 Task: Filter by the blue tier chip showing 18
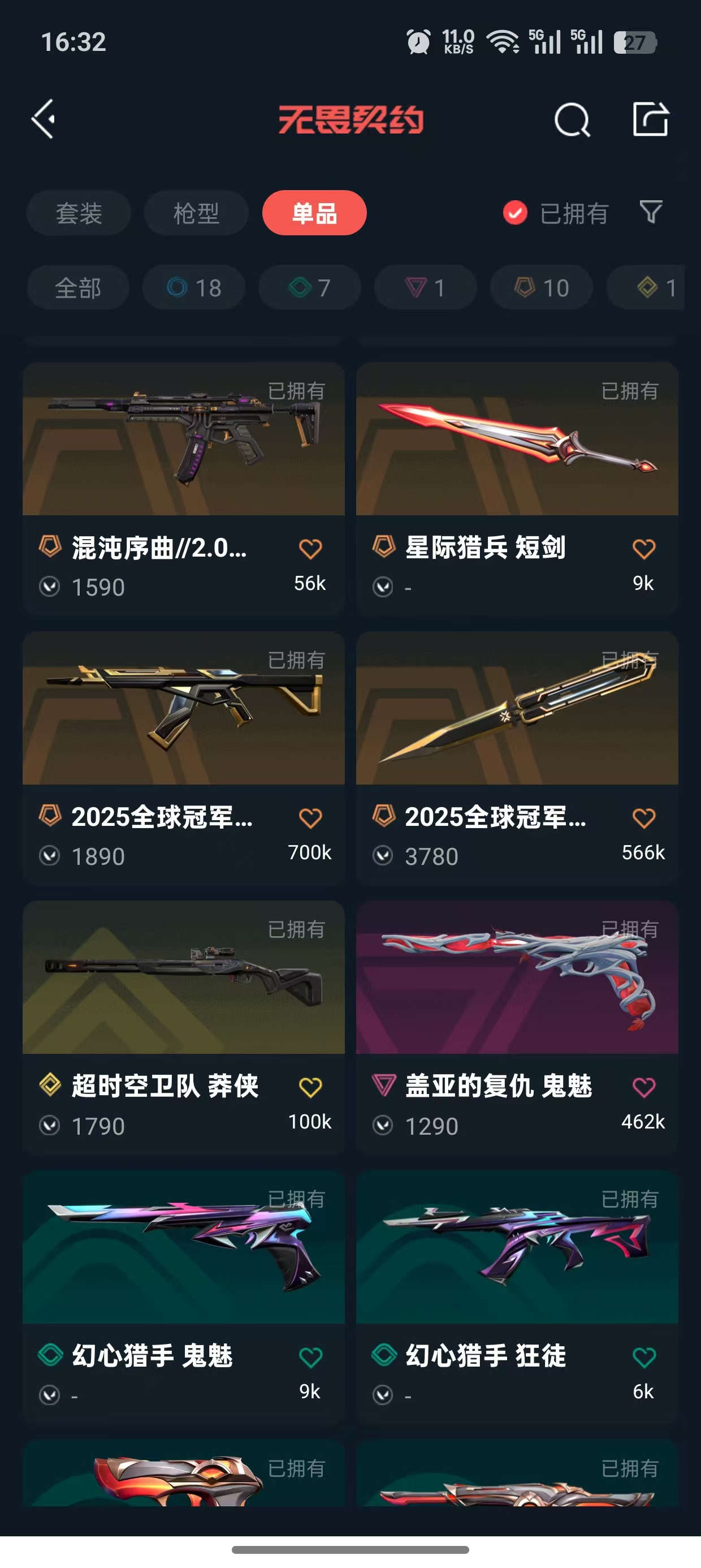point(193,287)
